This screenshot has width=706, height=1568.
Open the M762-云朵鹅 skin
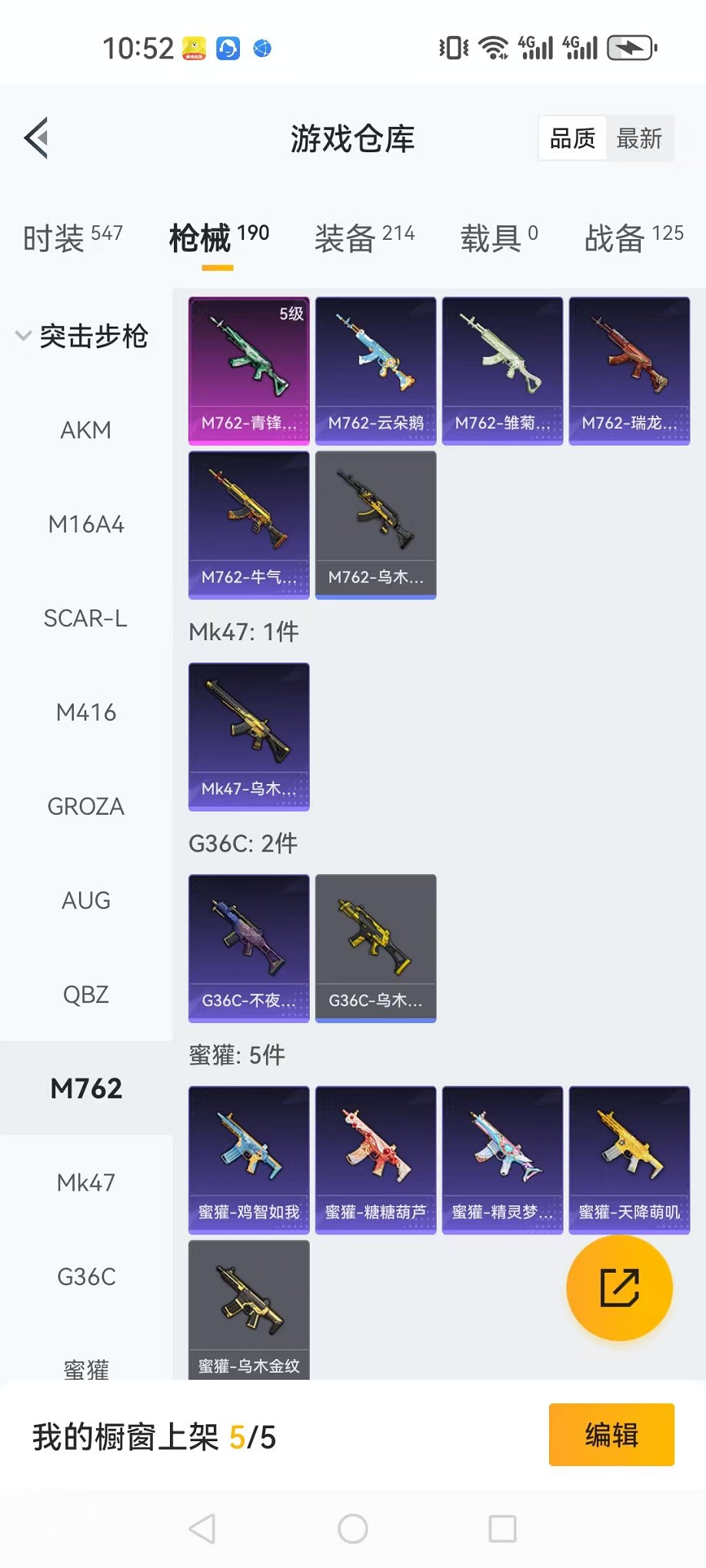[x=375, y=370]
